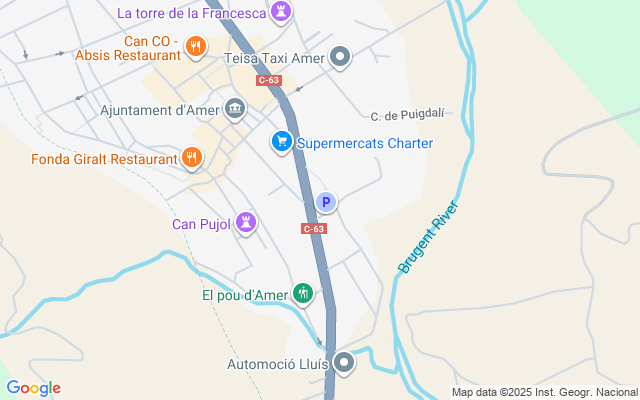
Task: View Ajuntament d'Amer place marker
Action: point(235,108)
